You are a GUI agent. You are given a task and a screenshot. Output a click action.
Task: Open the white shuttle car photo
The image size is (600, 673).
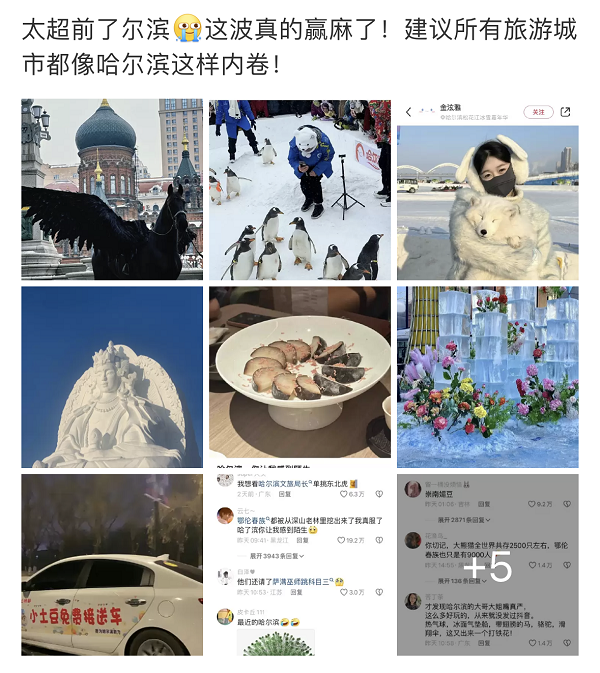click(x=112, y=564)
